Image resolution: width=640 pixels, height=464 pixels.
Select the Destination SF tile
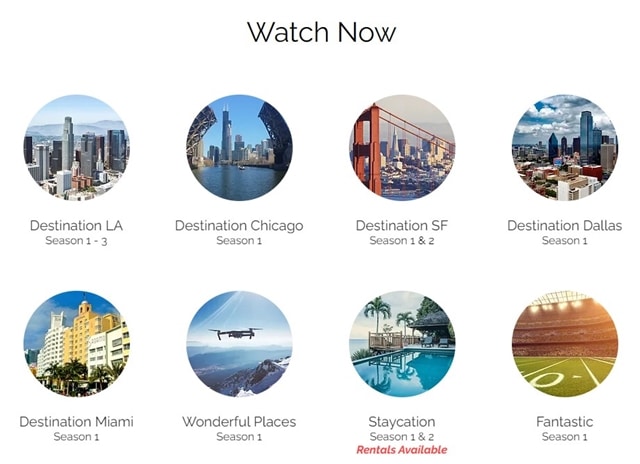click(x=402, y=148)
